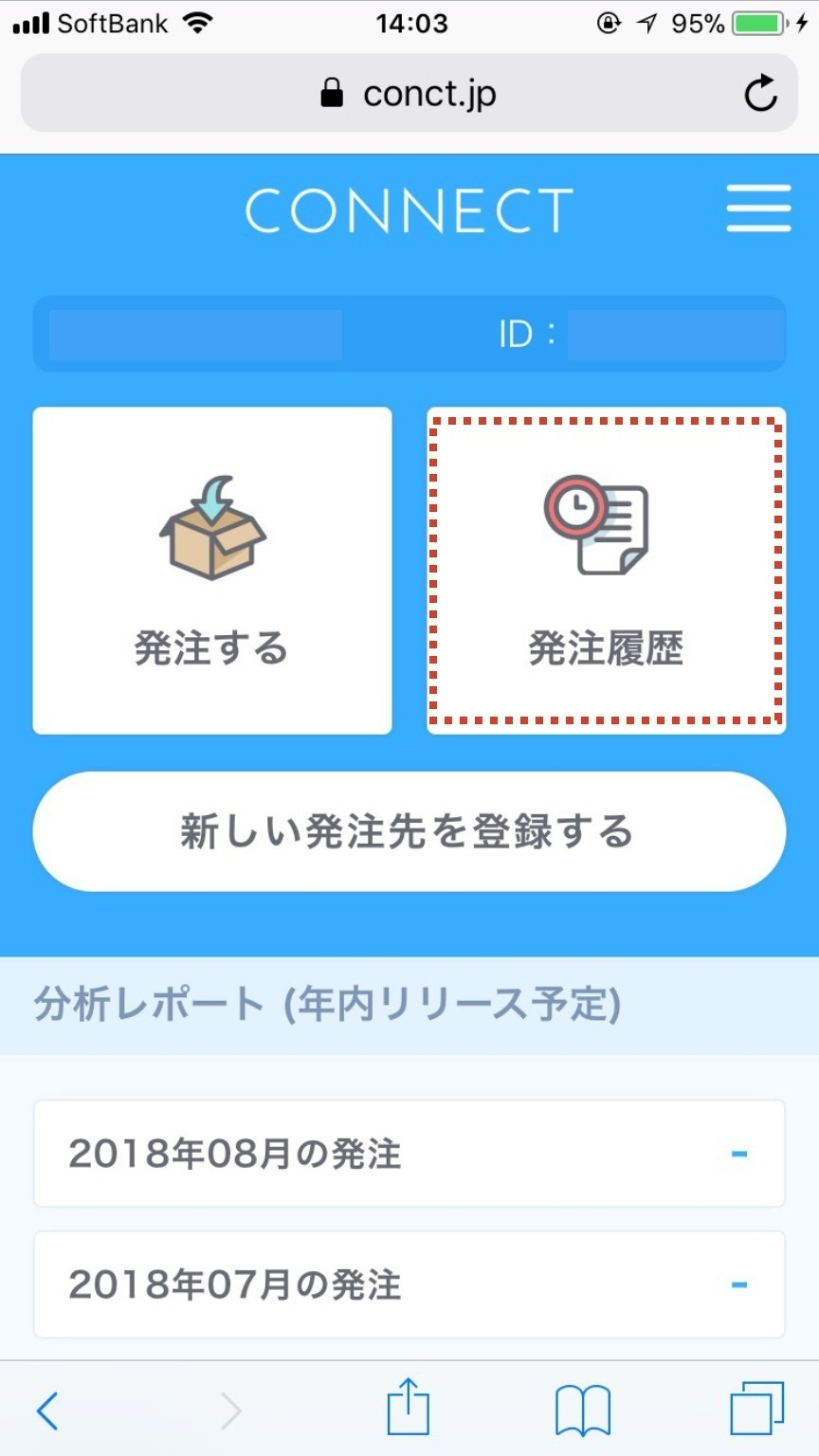Show open Safari tabs

point(756,1410)
